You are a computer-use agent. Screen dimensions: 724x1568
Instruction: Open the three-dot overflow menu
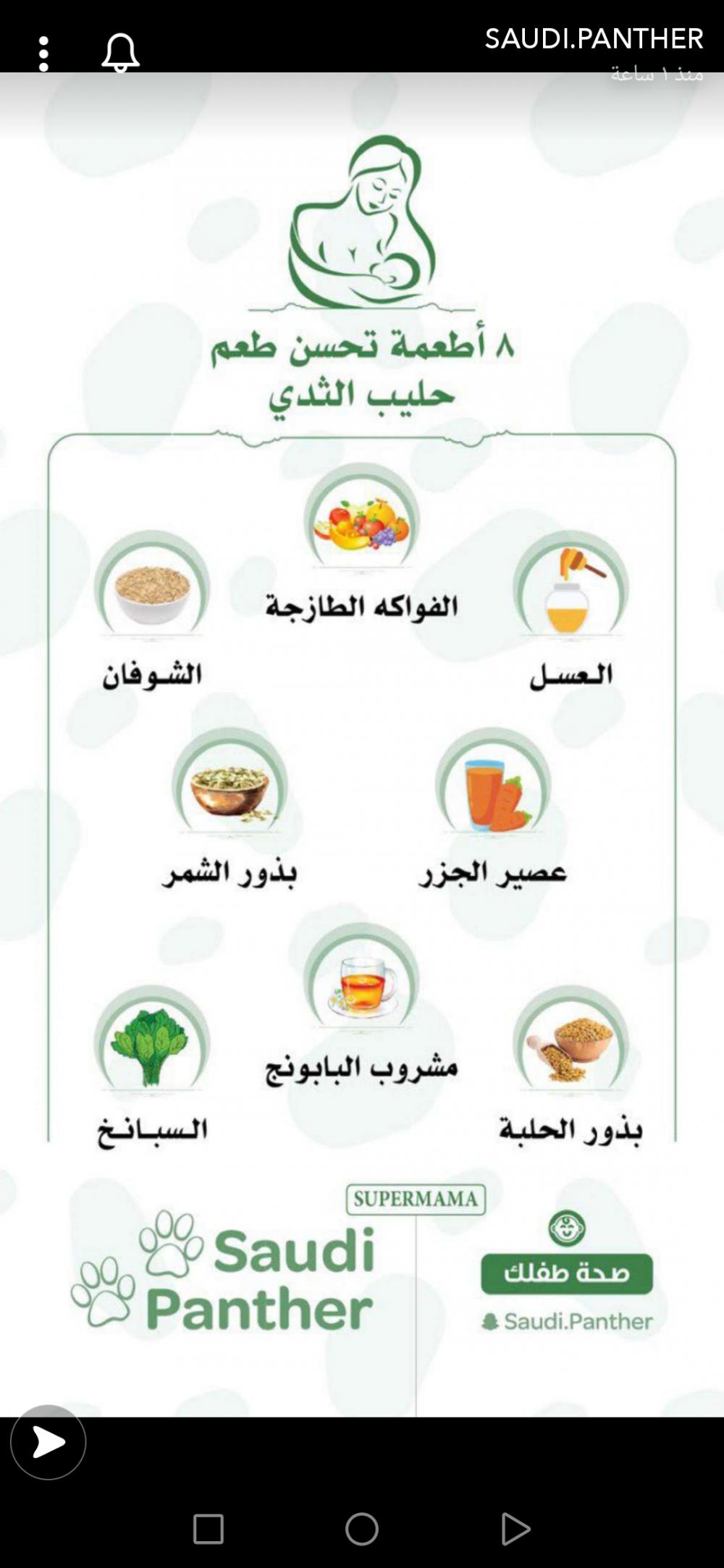[x=43, y=54]
